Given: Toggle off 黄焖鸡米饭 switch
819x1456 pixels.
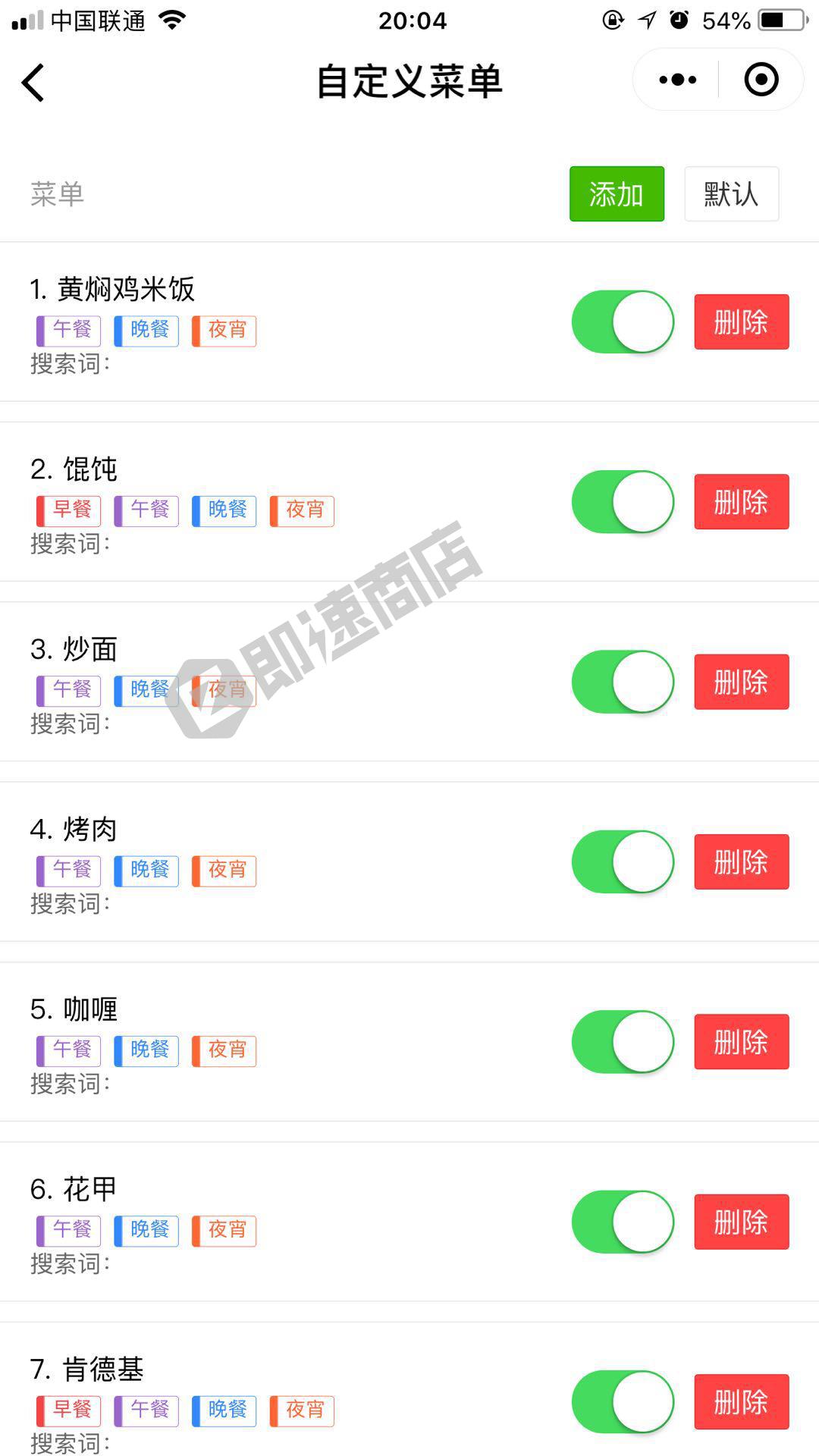Looking at the screenshot, I should pos(623,322).
